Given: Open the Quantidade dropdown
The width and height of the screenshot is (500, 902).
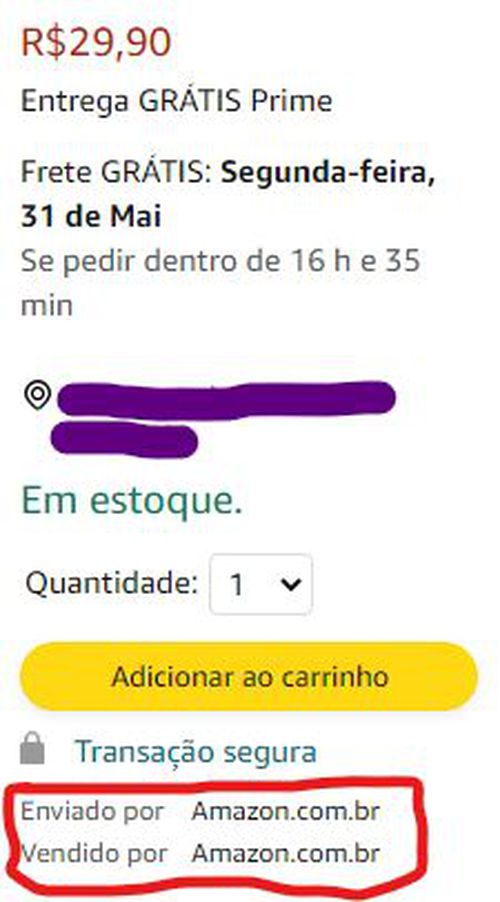Looking at the screenshot, I should 261,584.
